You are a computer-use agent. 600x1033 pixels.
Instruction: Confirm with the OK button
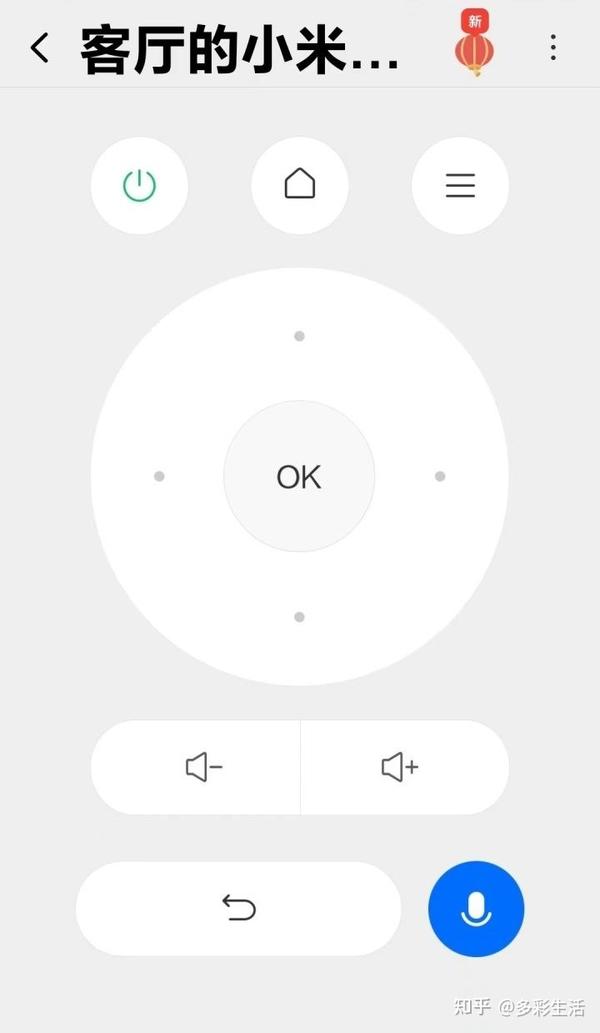pyautogui.click(x=299, y=476)
